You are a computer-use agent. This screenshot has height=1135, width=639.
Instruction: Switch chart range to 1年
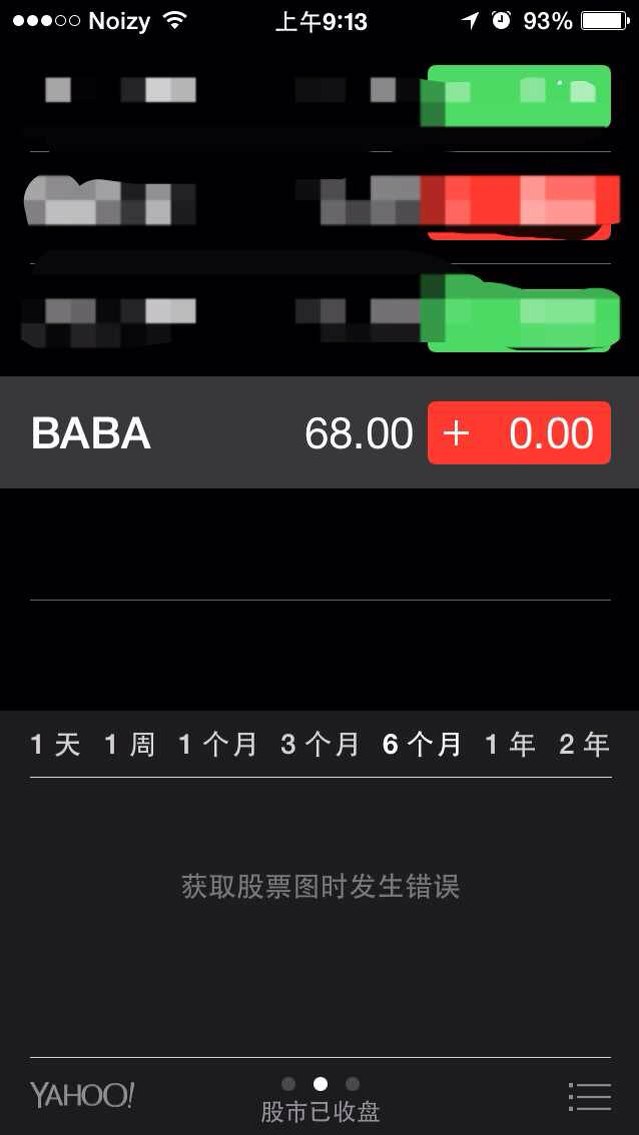pyautogui.click(x=510, y=744)
